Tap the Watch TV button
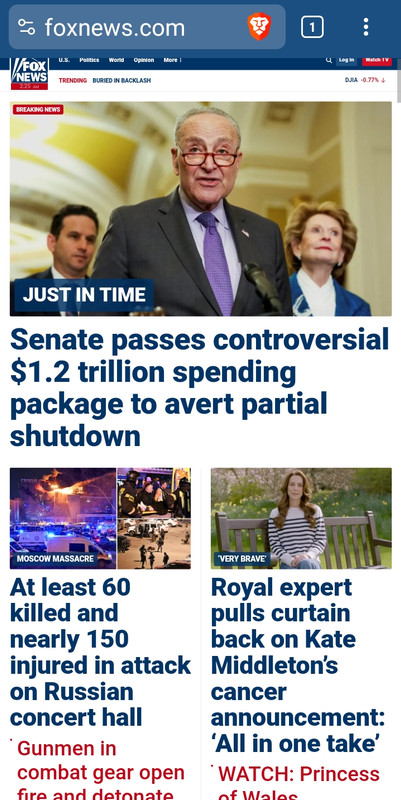The image size is (401, 800). click(x=377, y=60)
